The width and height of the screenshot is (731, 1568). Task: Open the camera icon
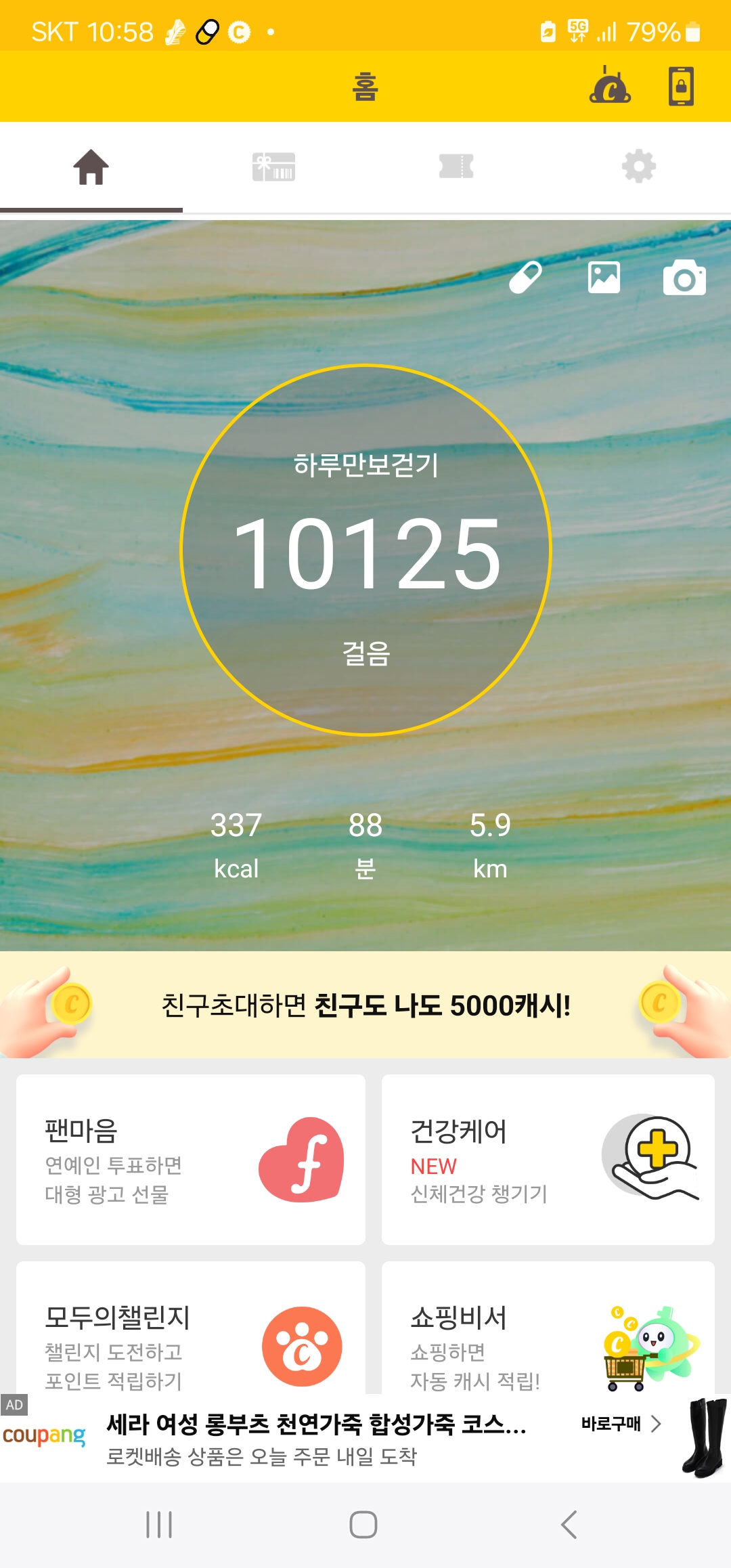tap(684, 278)
